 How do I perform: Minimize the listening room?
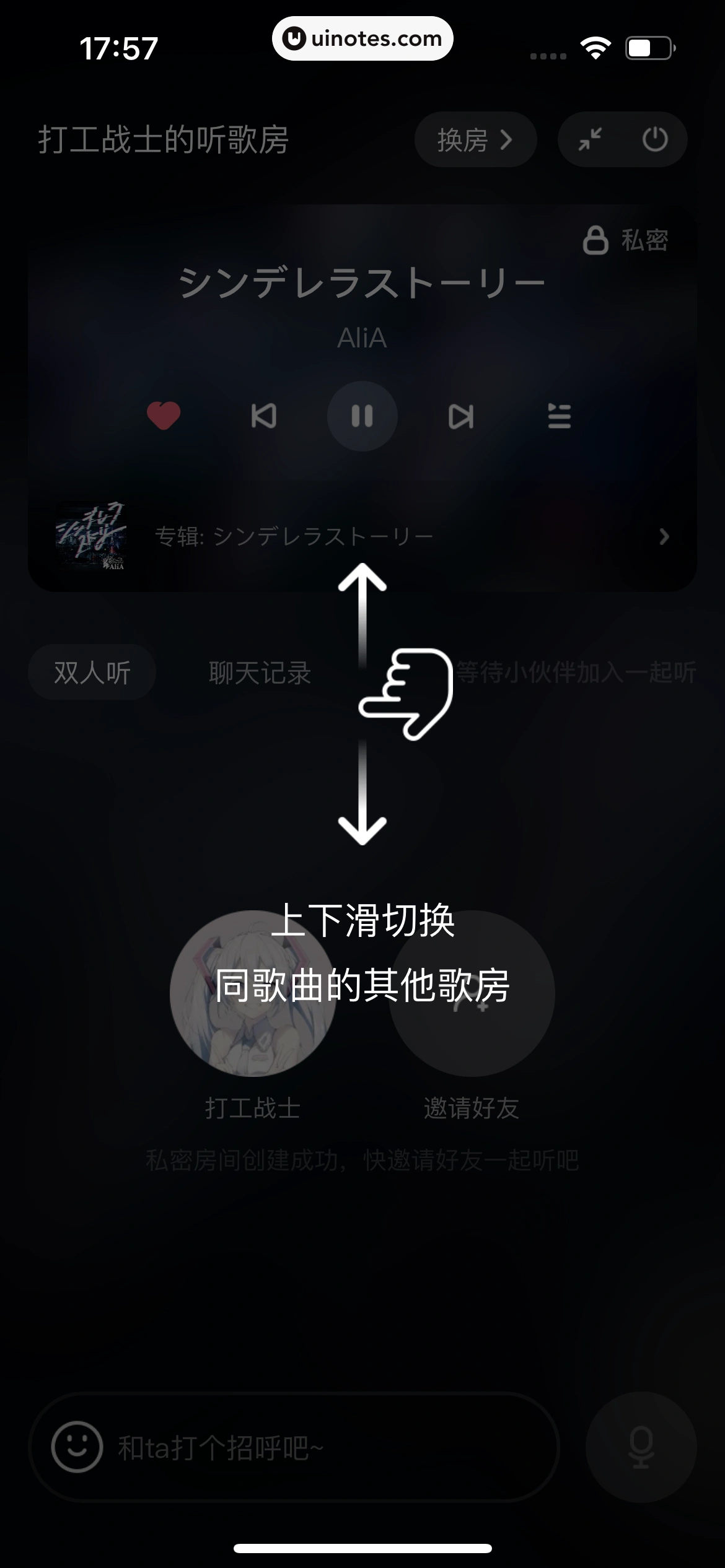590,140
